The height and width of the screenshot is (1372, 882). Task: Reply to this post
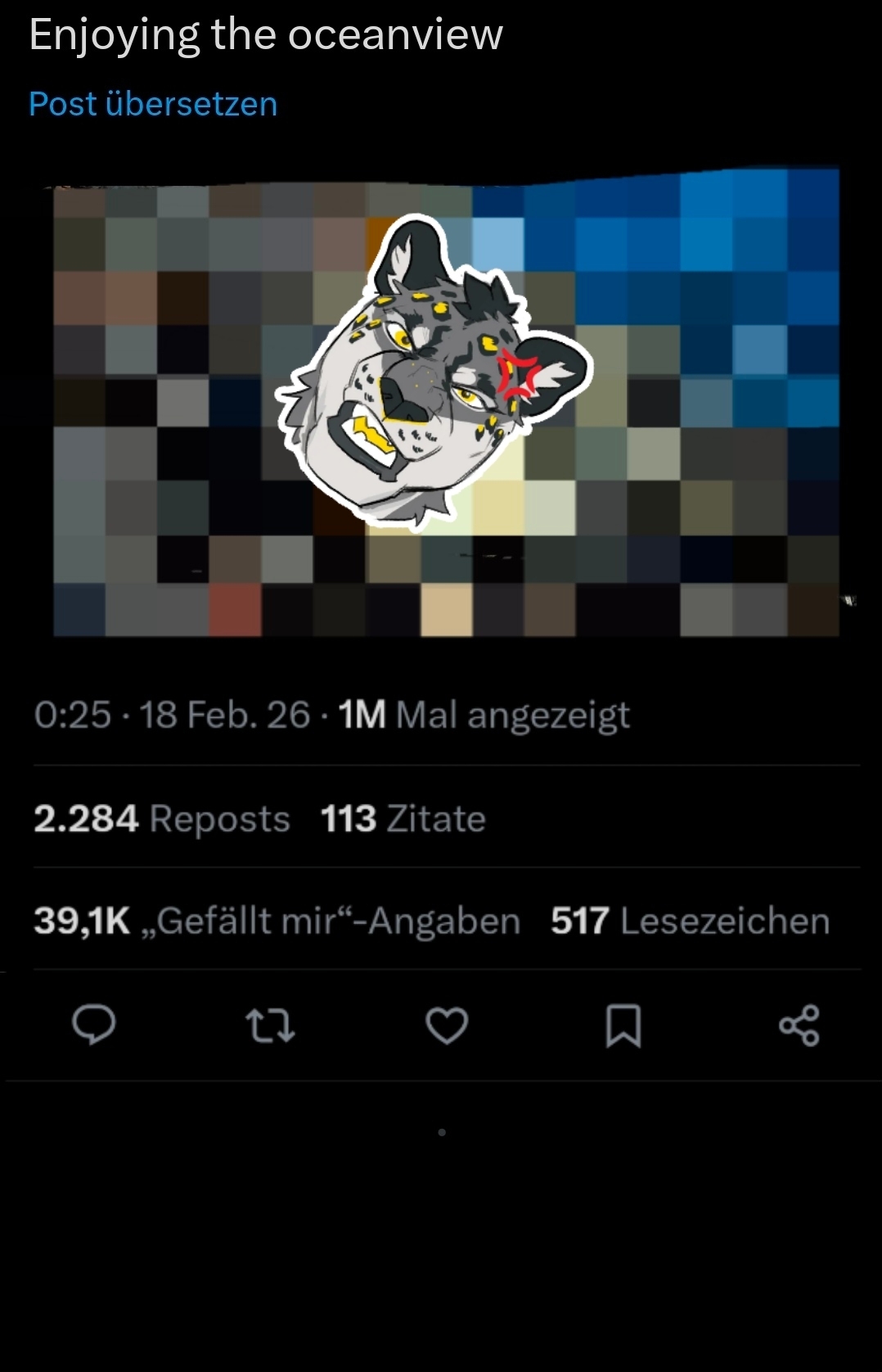[x=94, y=1025]
